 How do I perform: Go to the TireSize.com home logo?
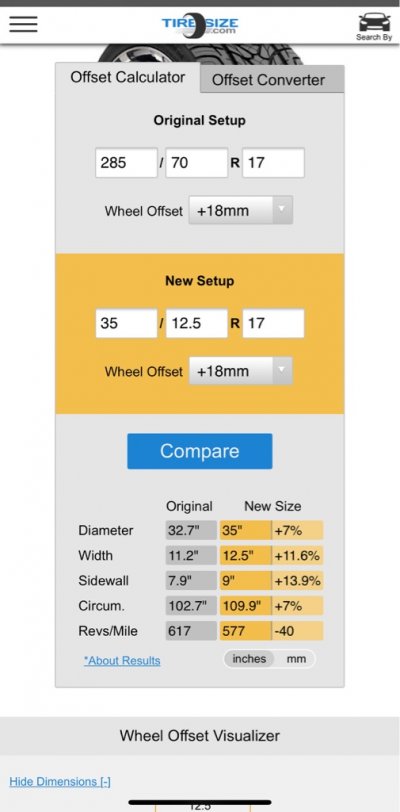tap(200, 25)
